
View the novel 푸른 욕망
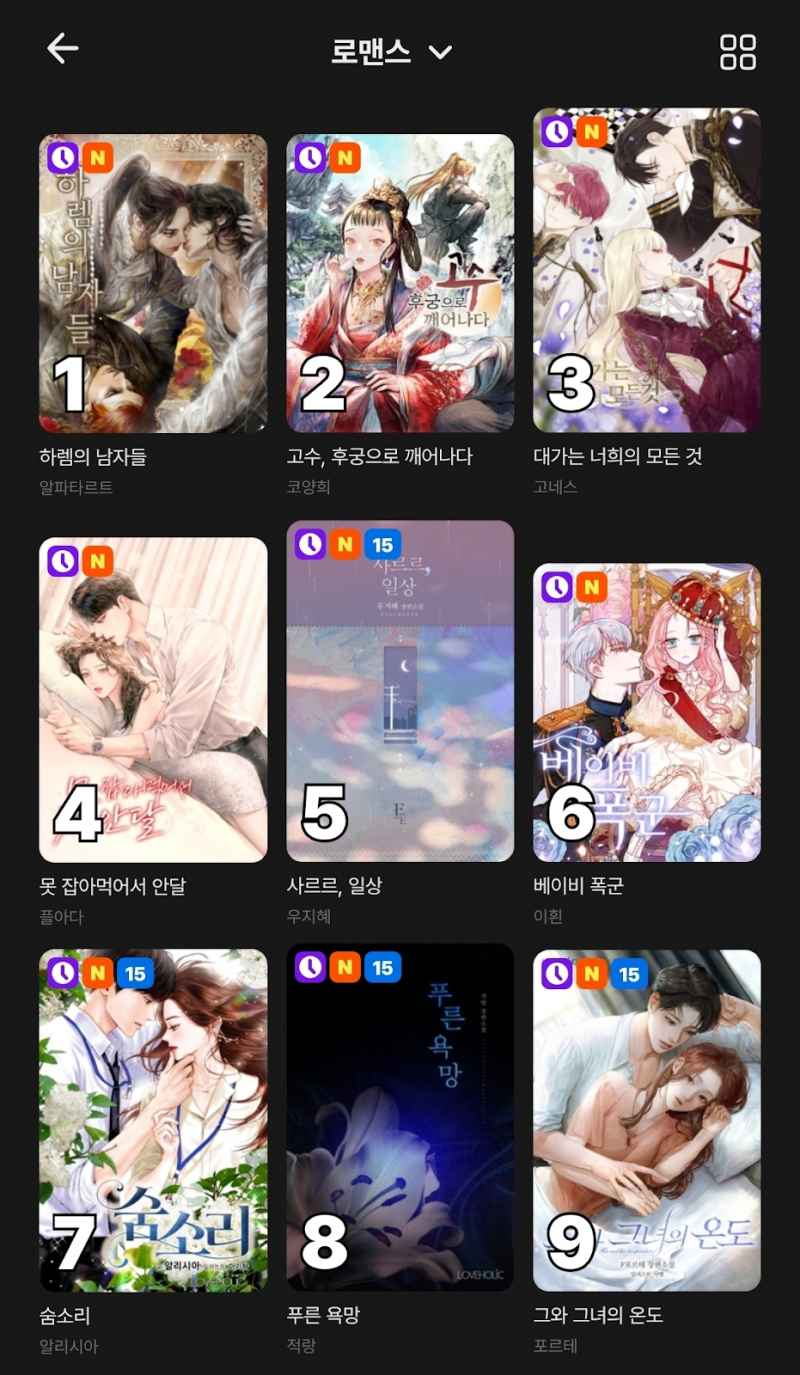(400, 1117)
